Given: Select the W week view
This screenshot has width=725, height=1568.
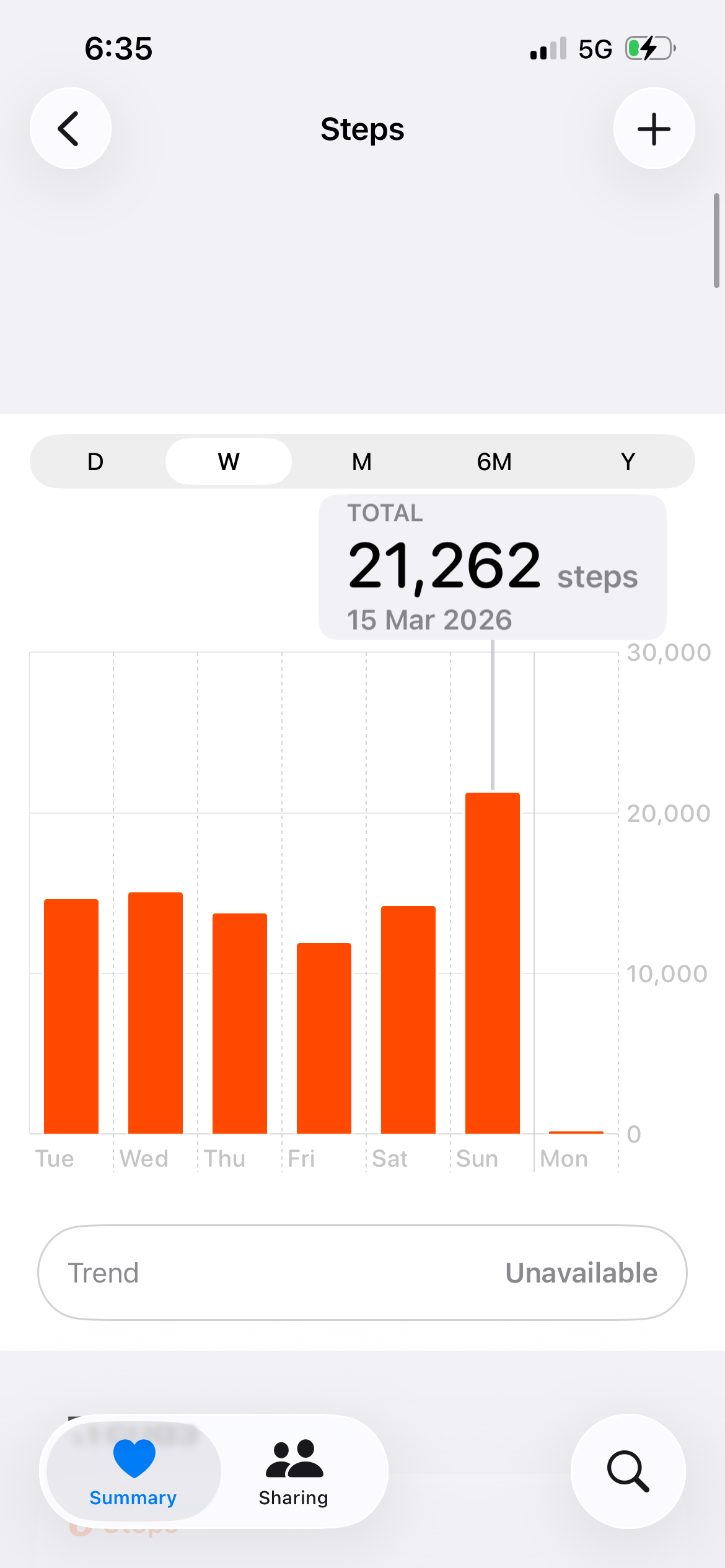Looking at the screenshot, I should click(229, 461).
